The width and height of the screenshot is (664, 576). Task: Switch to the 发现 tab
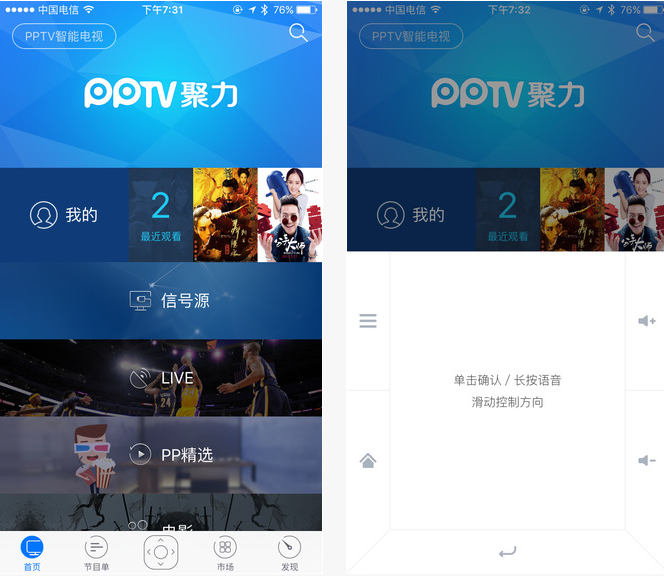coord(289,552)
